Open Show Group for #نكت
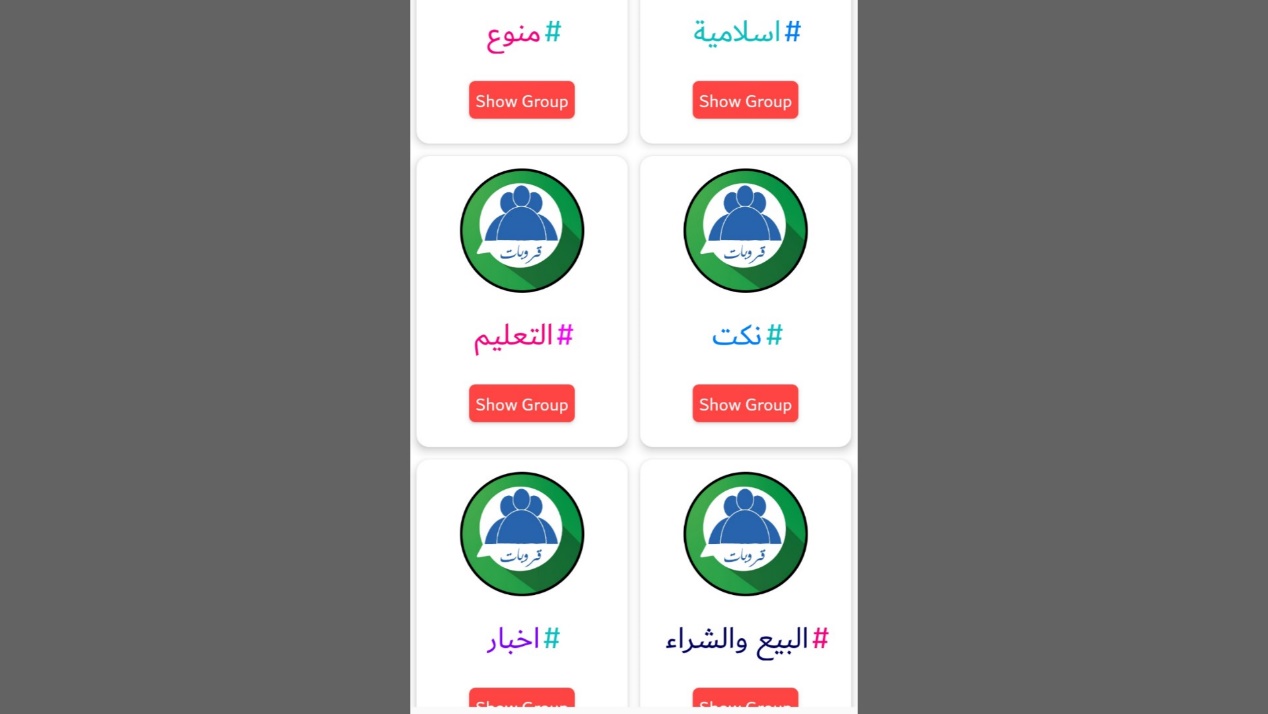The height and width of the screenshot is (714, 1268). point(745,404)
